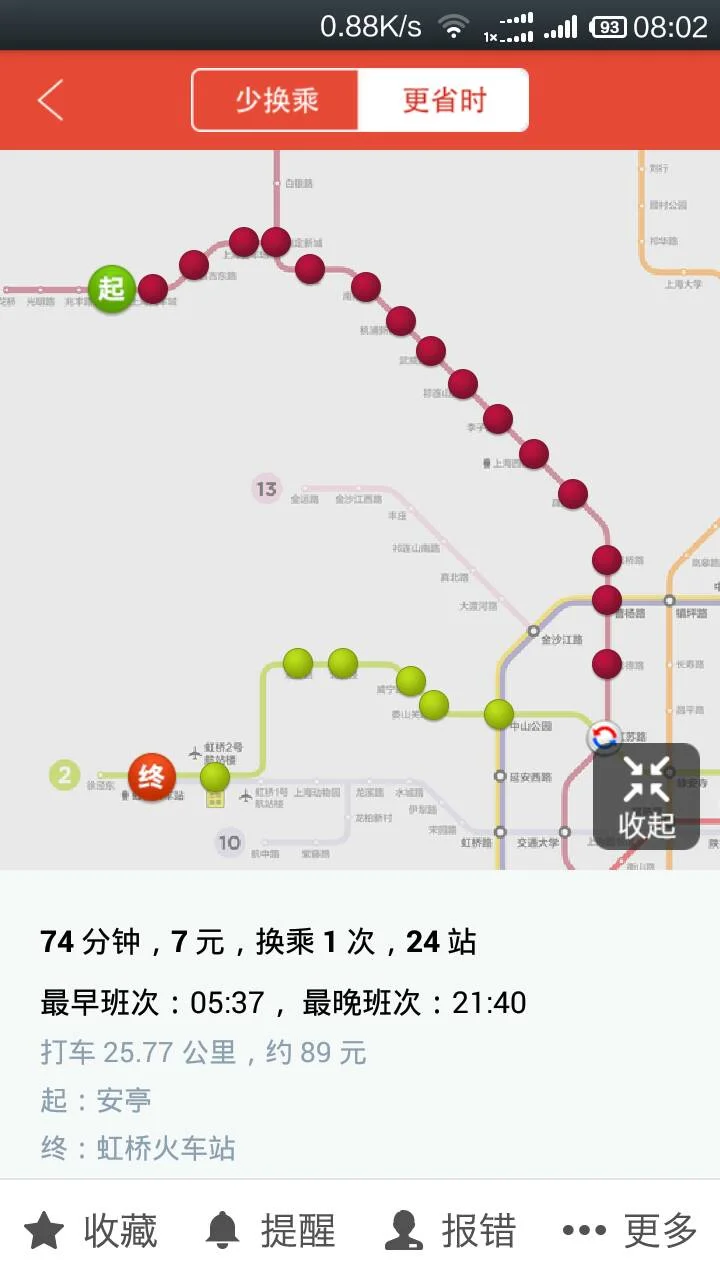Switch to the 更省时 tab

pos(442,100)
